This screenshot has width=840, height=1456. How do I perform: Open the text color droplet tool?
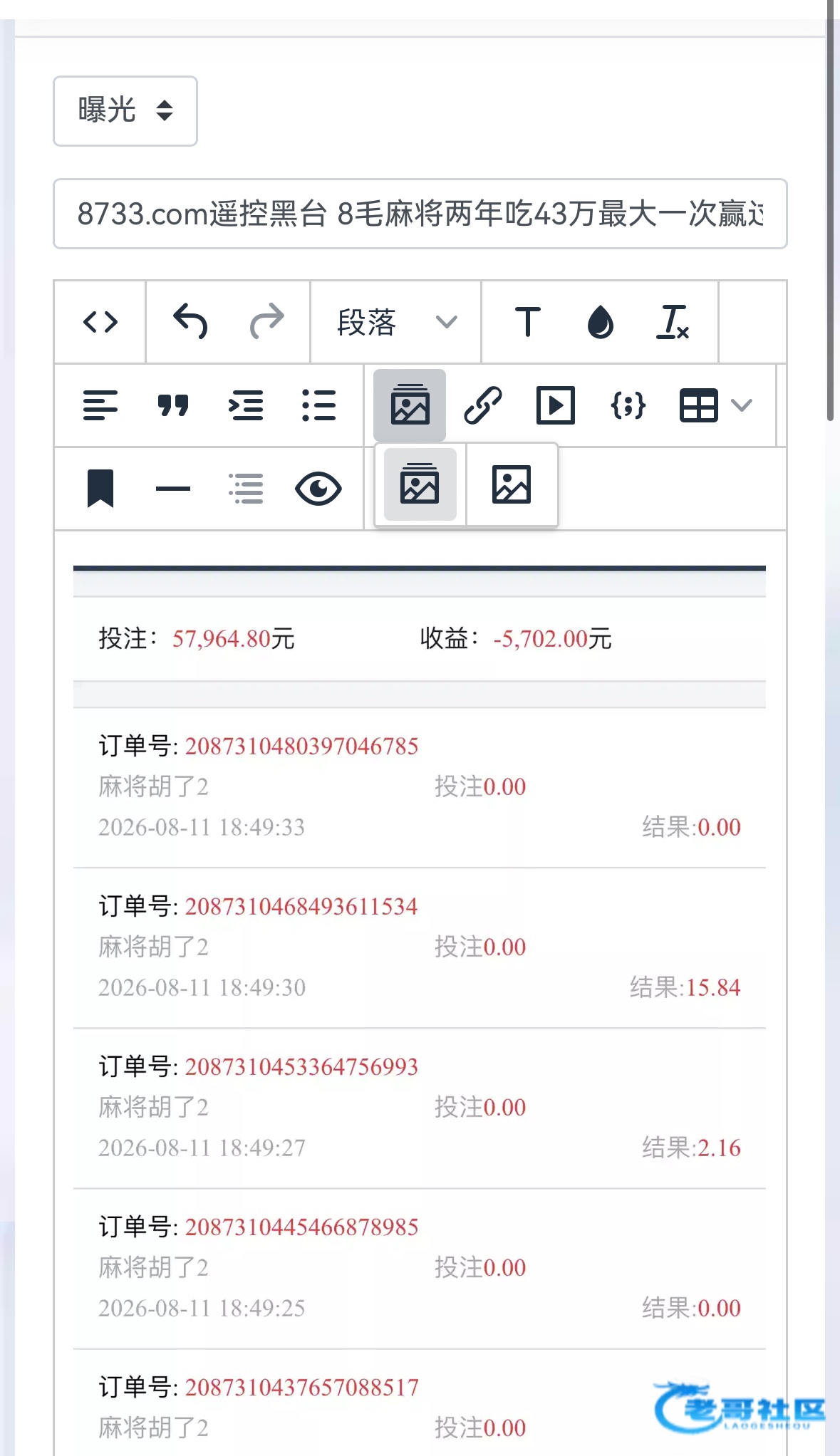(x=601, y=322)
